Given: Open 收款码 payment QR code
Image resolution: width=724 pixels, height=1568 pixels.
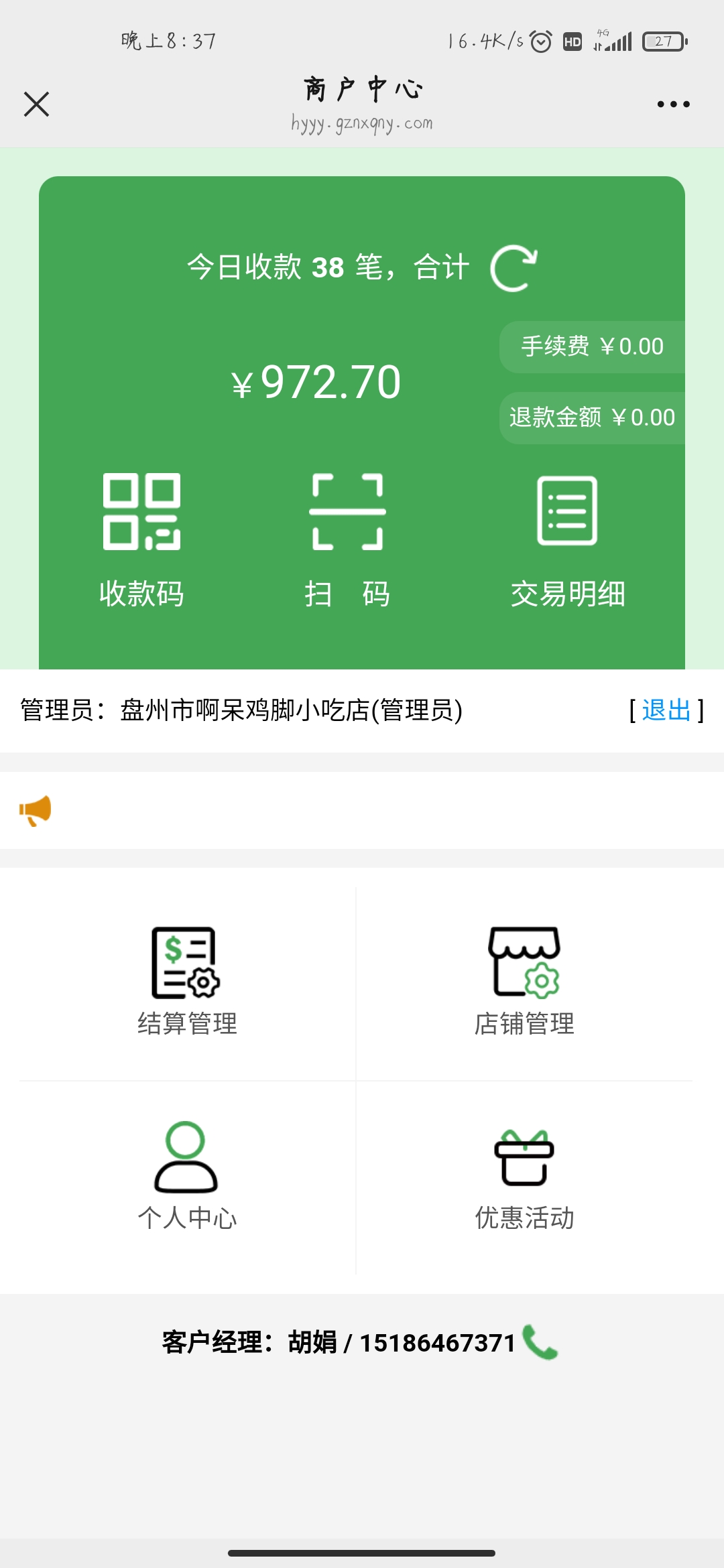Looking at the screenshot, I should pyautogui.click(x=141, y=539).
